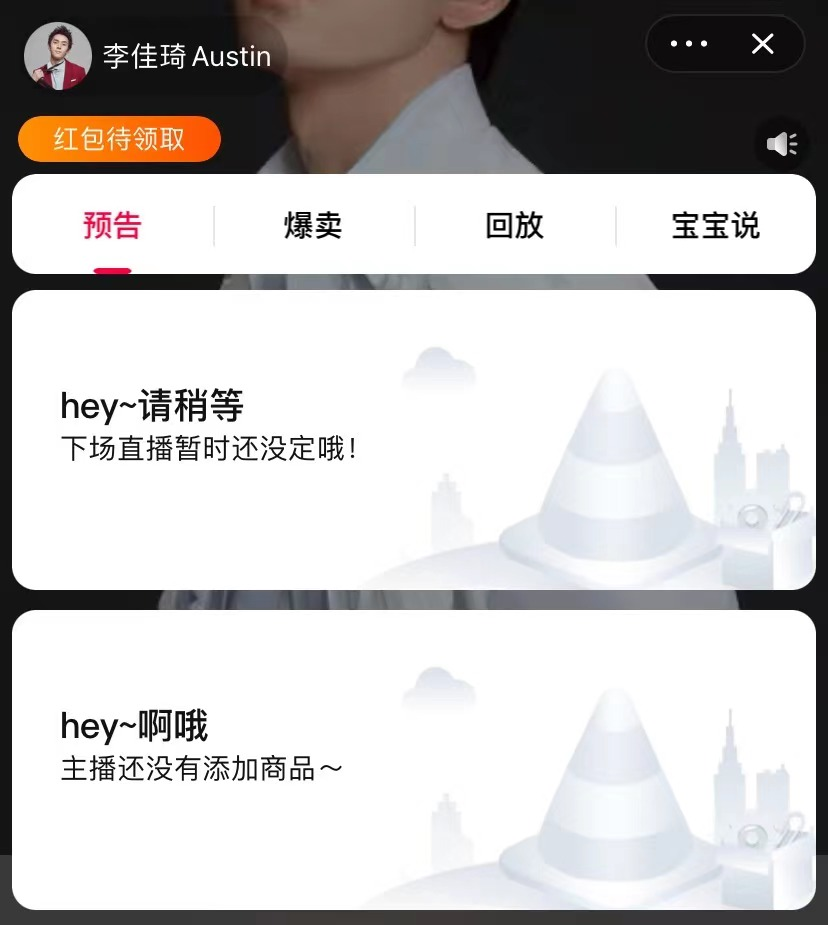Go to the 宝宝说 tab
This screenshot has width=828, height=925.
pos(715,226)
